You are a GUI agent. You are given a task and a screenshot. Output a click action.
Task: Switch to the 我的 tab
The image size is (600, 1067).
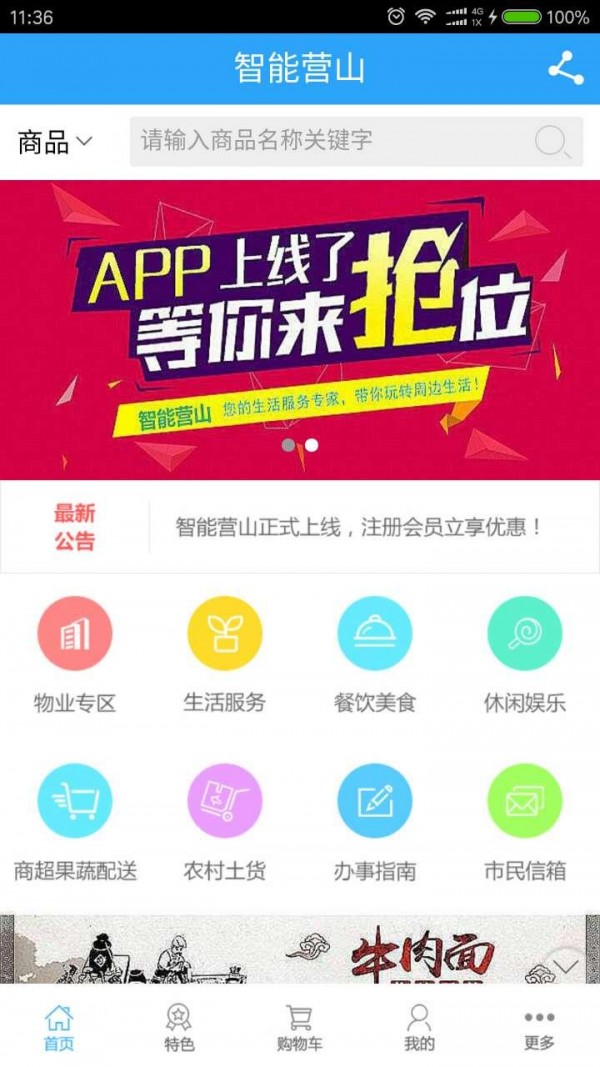(x=419, y=1028)
